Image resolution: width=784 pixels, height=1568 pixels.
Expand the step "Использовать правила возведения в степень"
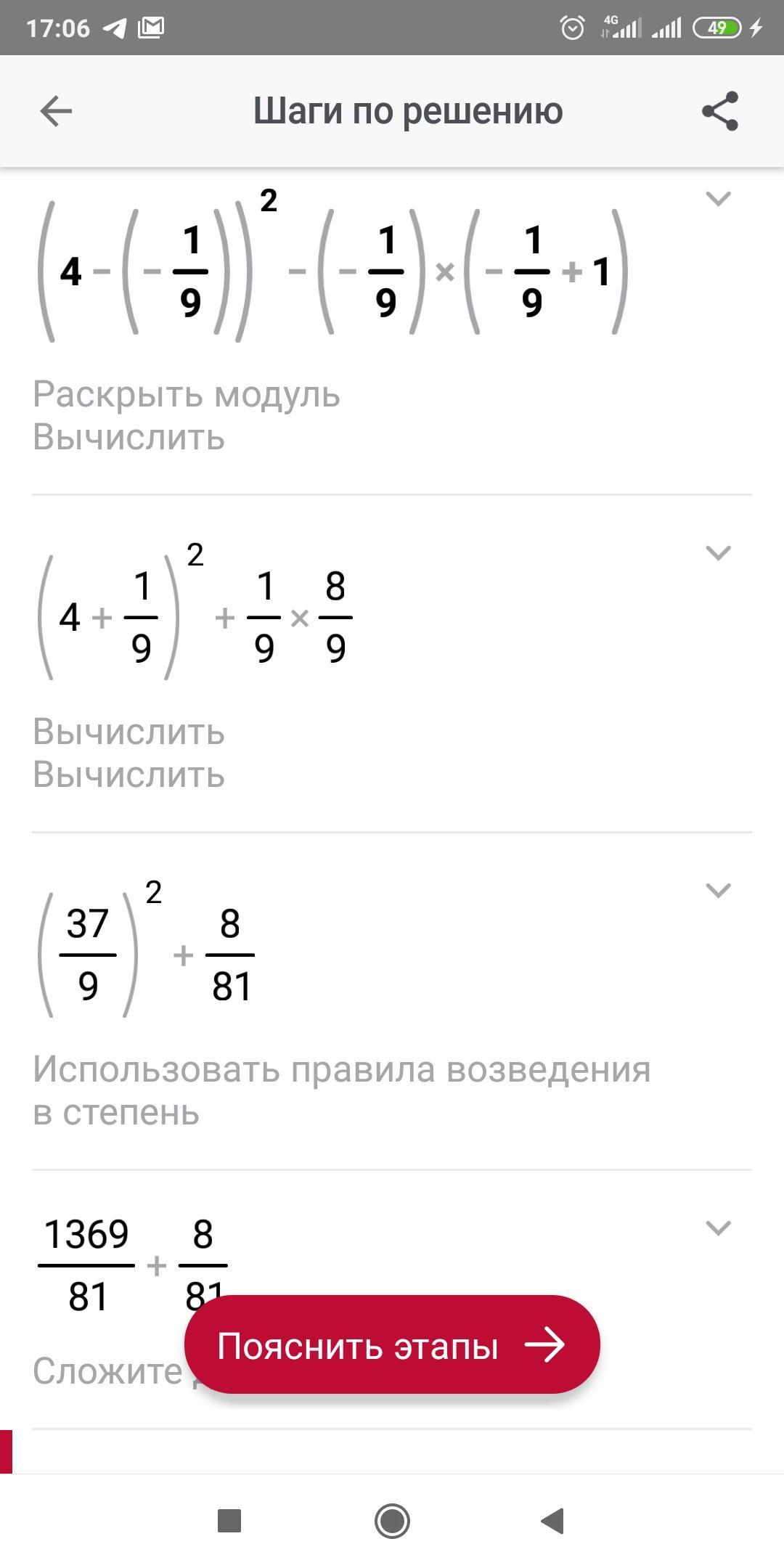click(718, 890)
